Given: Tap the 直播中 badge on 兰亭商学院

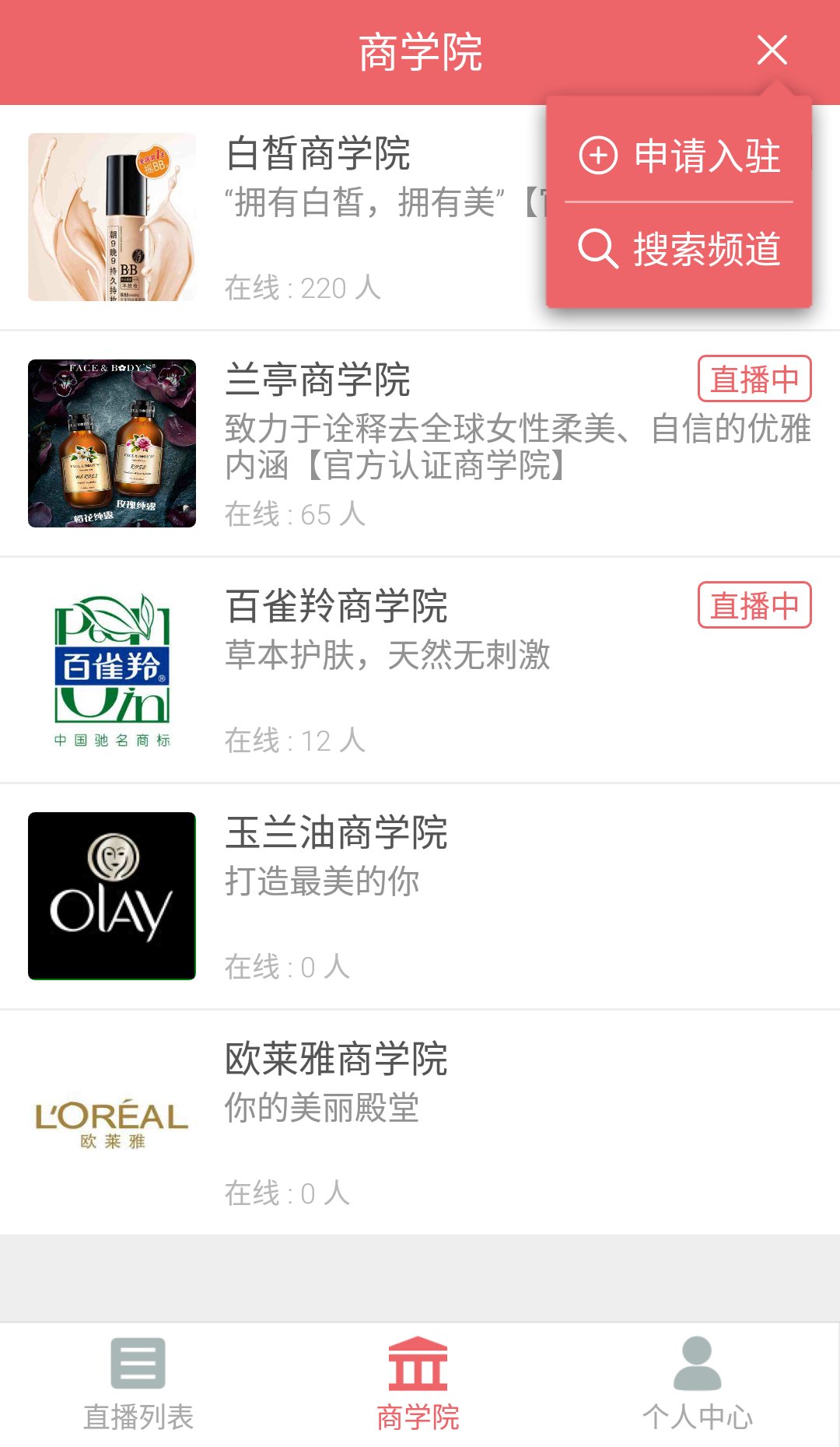Looking at the screenshot, I should click(754, 379).
